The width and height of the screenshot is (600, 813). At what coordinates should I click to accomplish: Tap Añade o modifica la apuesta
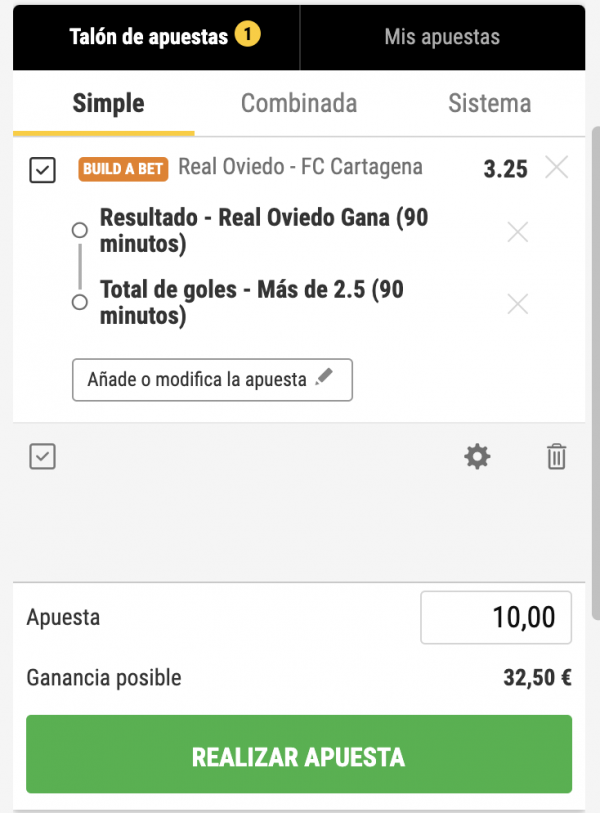point(212,380)
